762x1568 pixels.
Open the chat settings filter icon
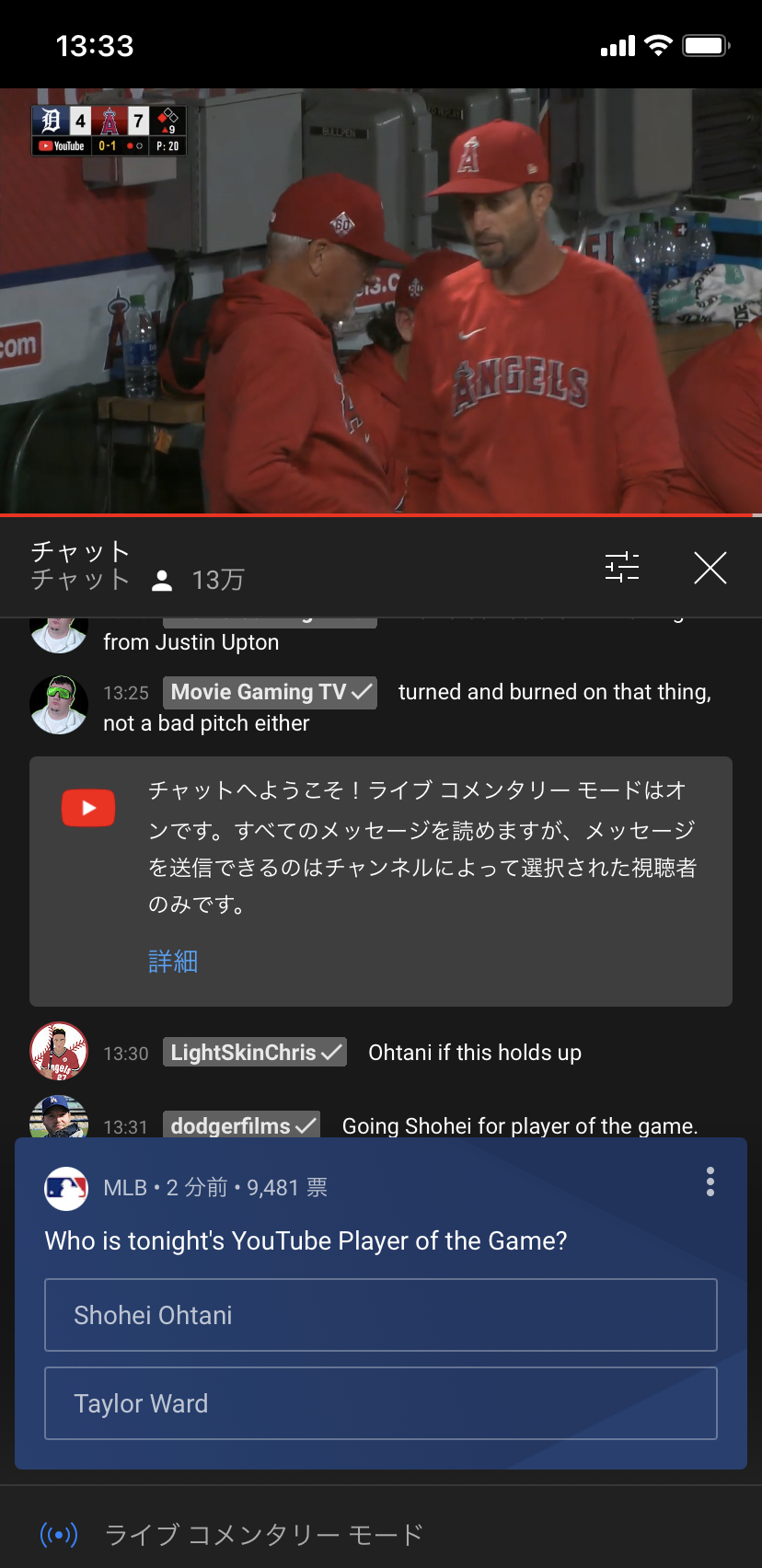(622, 568)
